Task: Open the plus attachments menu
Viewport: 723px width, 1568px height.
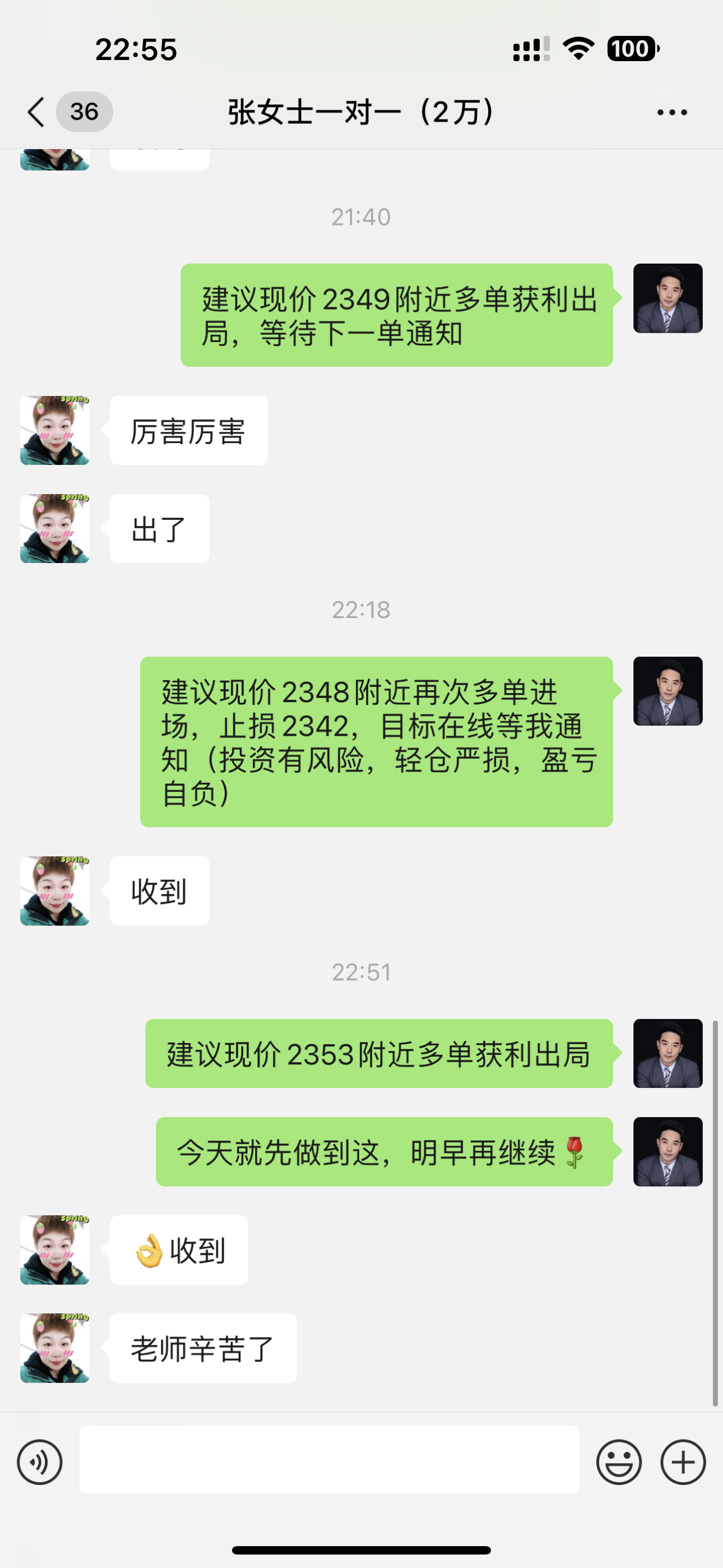Action: click(683, 1462)
